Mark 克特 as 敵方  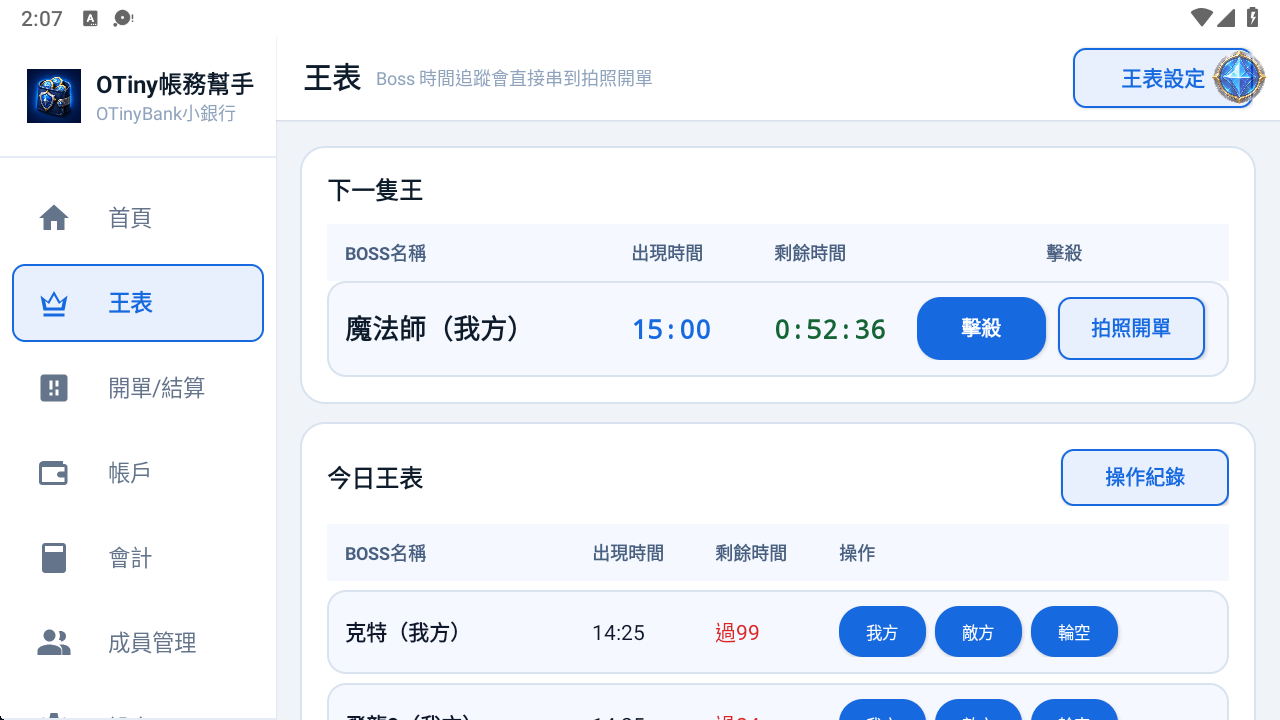tap(978, 632)
